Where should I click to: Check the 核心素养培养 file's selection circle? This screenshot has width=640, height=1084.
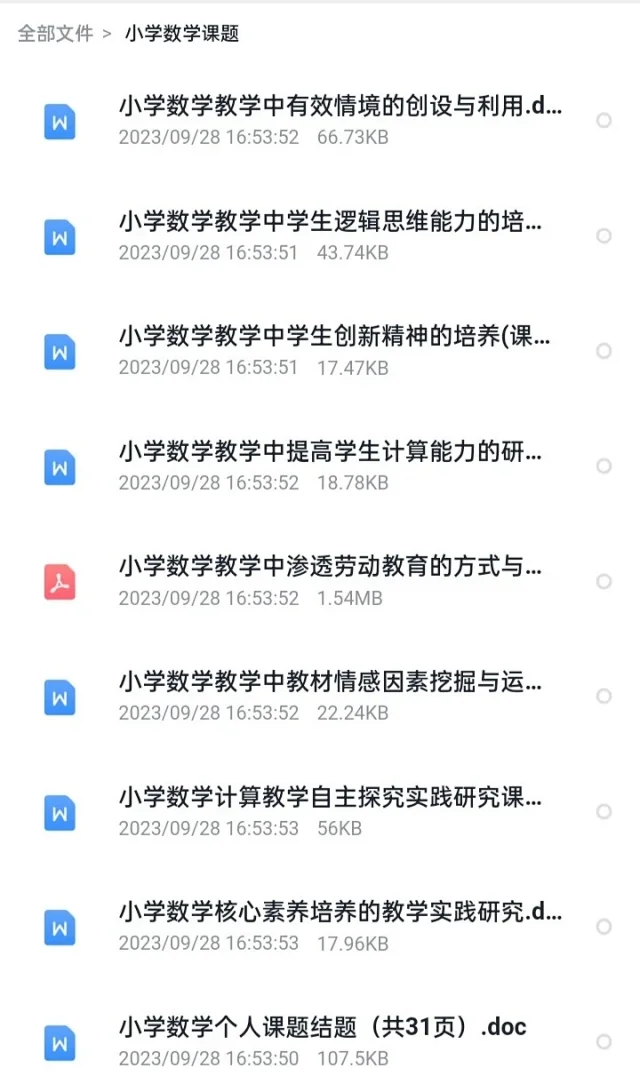coord(604,926)
